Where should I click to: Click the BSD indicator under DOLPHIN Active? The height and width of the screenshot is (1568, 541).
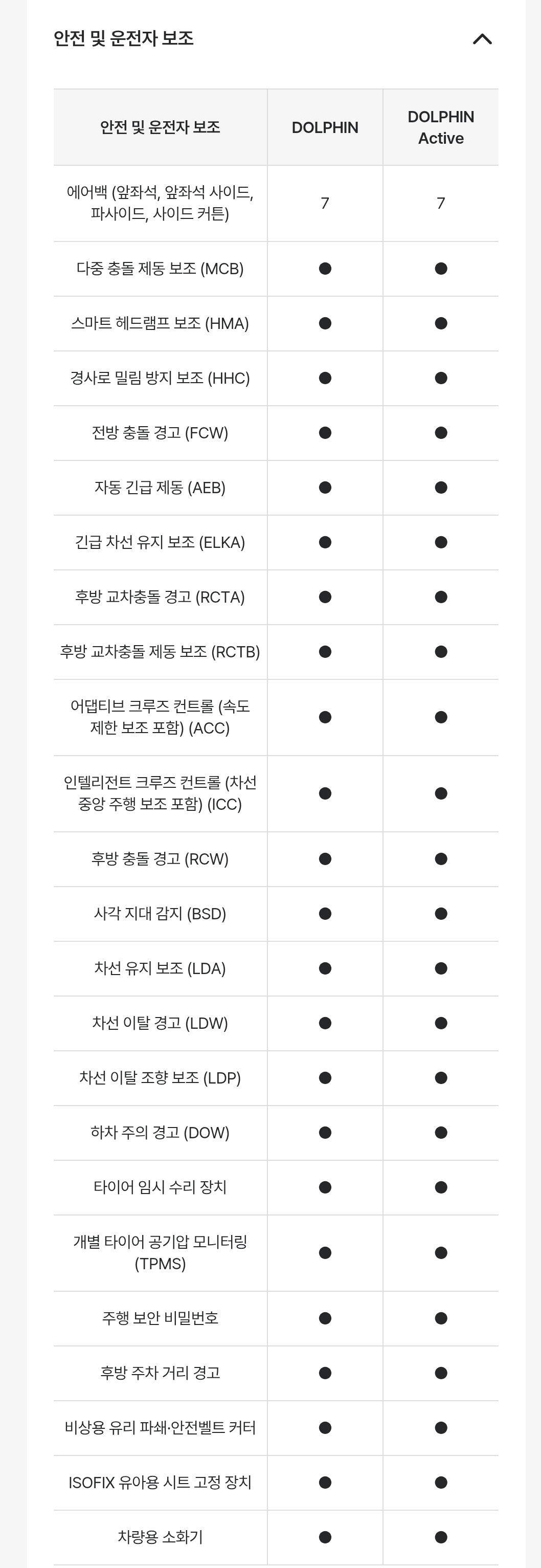(441, 914)
